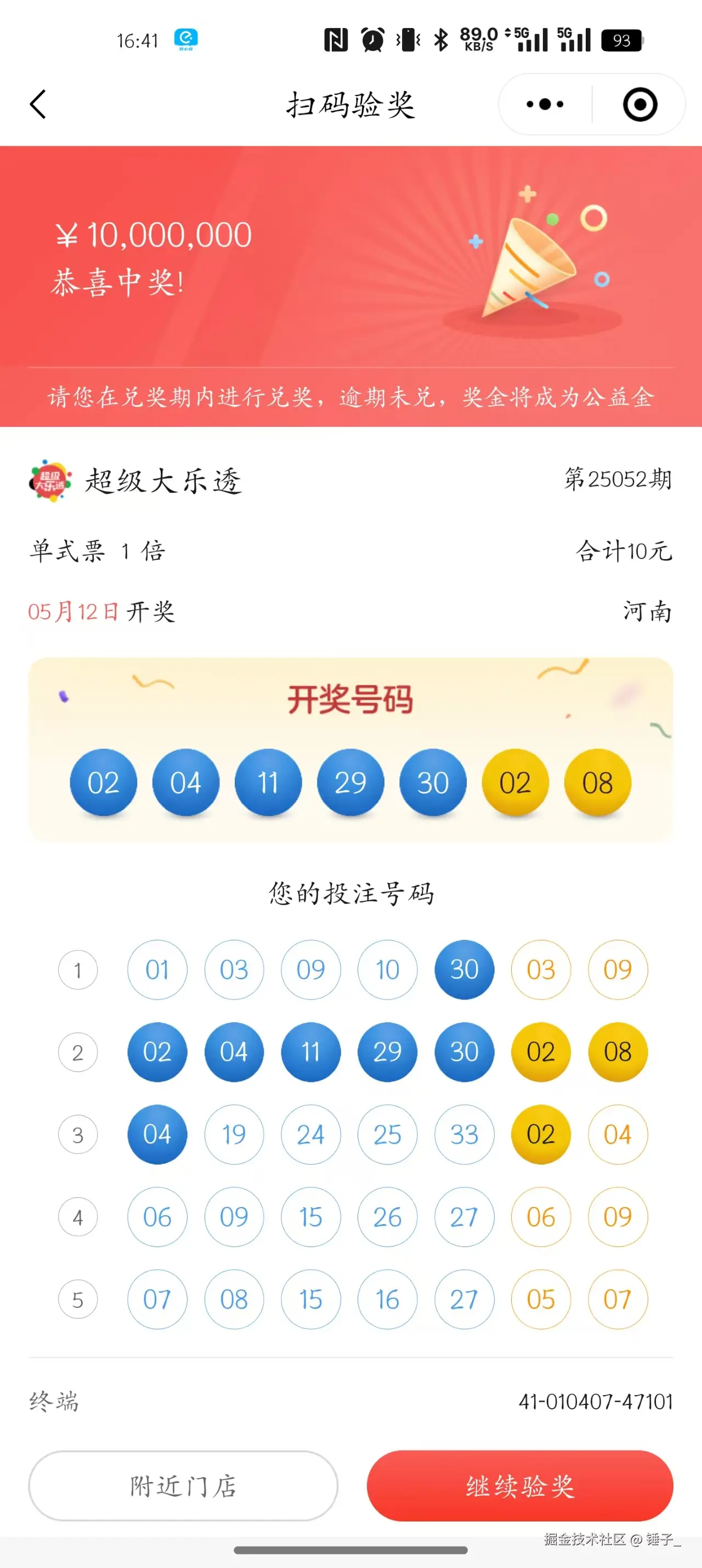Select number 30 in bet row 1
This screenshot has width=702, height=1568.
(464, 970)
